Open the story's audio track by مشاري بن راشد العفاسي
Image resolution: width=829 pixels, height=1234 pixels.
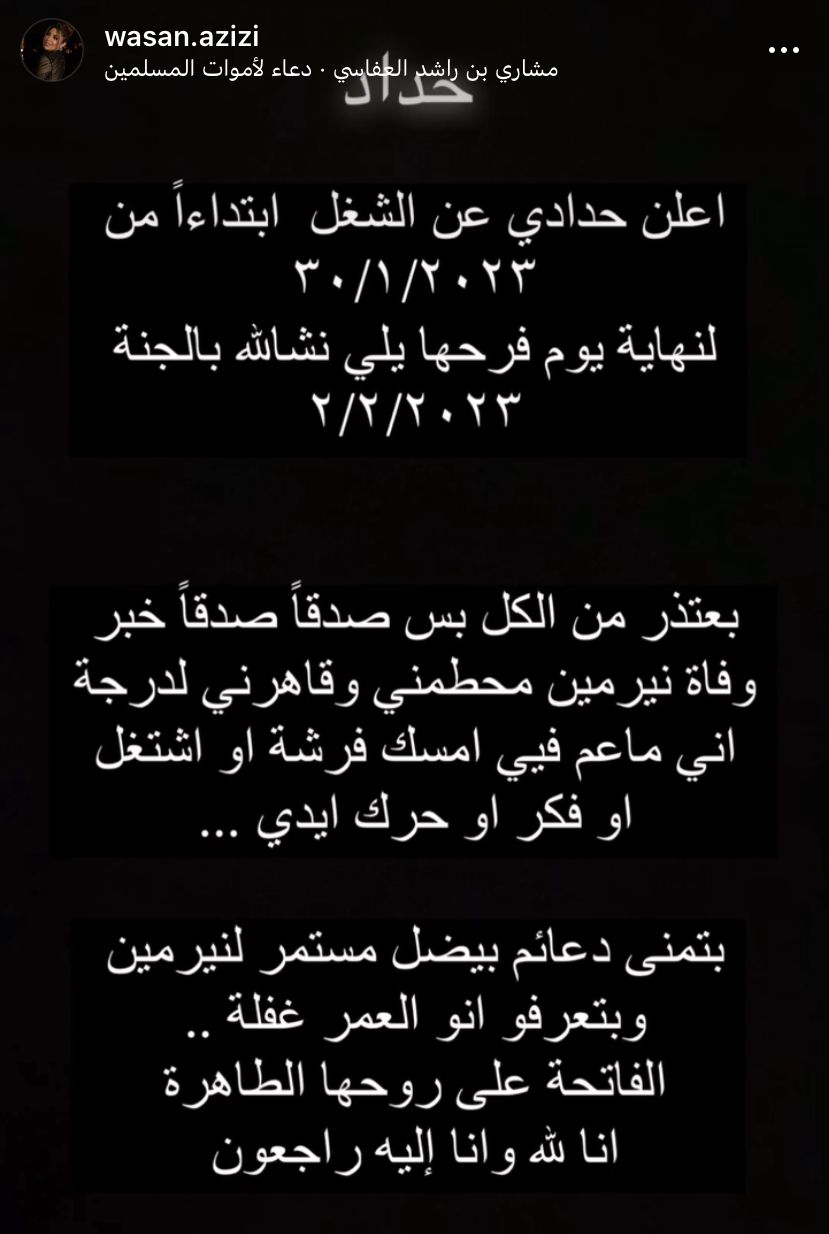click(x=330, y=69)
